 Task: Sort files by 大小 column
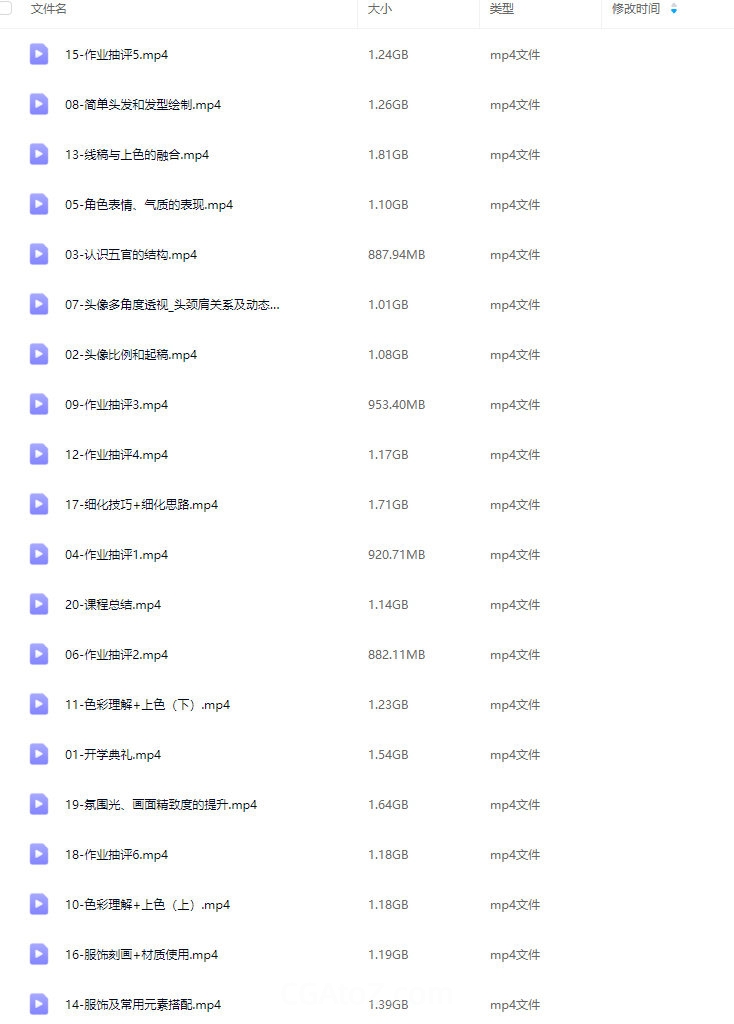pyautogui.click(x=379, y=9)
